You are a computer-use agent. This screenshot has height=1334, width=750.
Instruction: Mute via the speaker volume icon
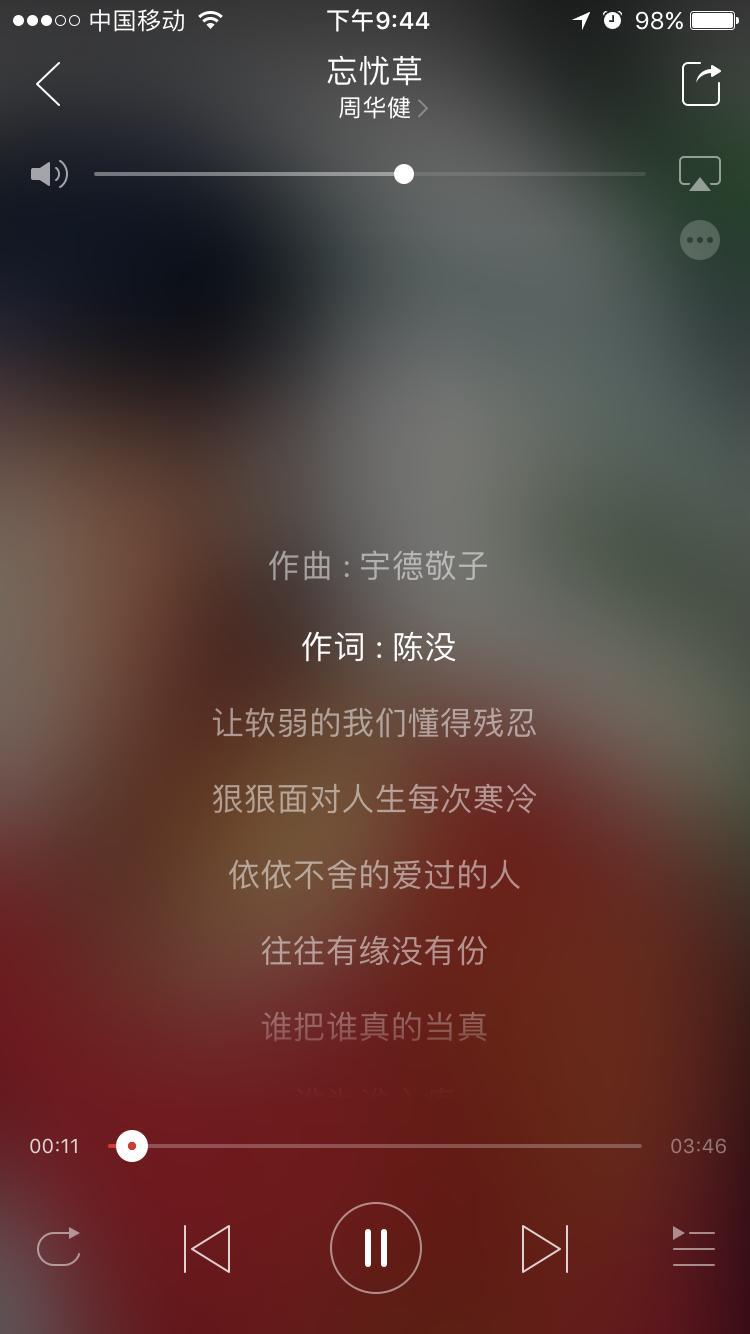point(48,174)
